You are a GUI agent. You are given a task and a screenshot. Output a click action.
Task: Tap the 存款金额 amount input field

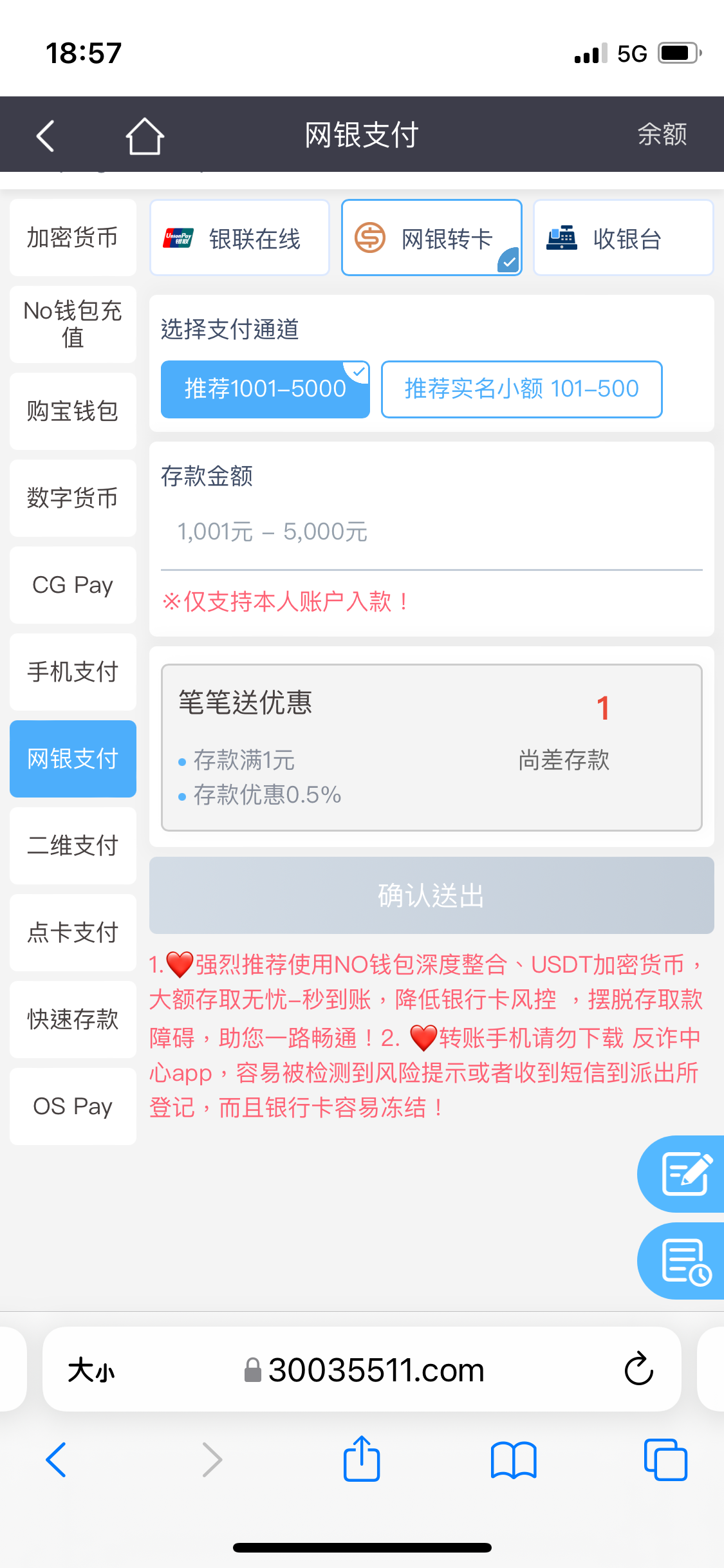(x=431, y=532)
